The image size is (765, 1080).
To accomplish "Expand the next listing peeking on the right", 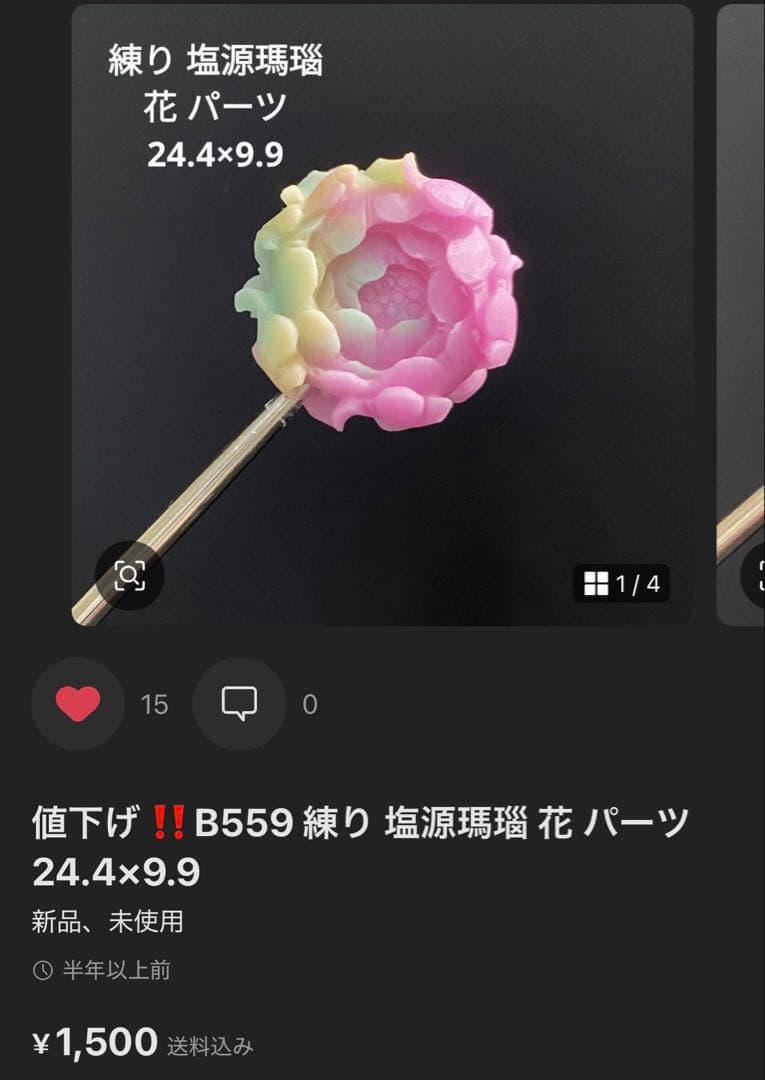I will 740,300.
